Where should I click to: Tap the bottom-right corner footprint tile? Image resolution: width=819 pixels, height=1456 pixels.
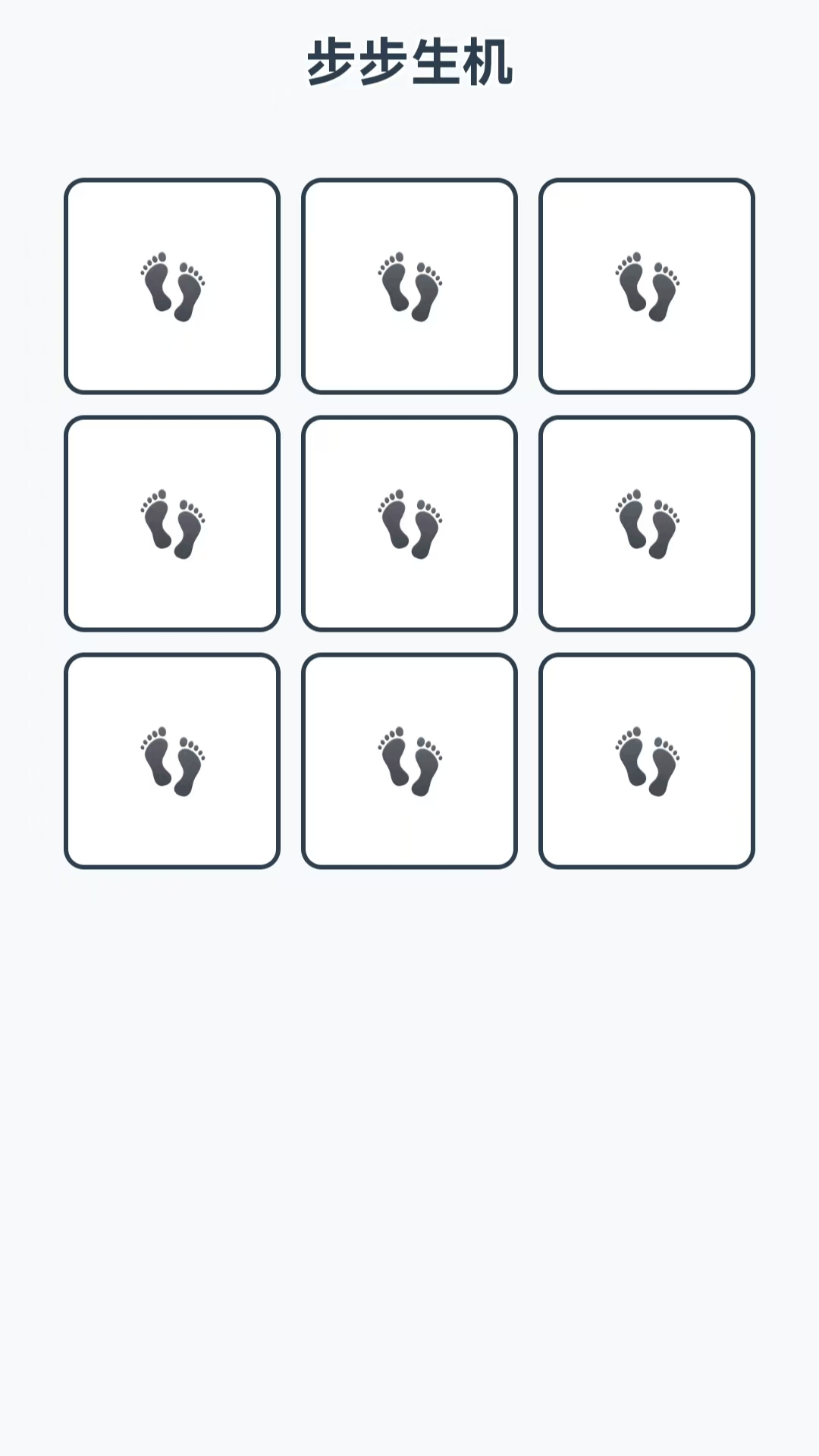click(x=647, y=761)
